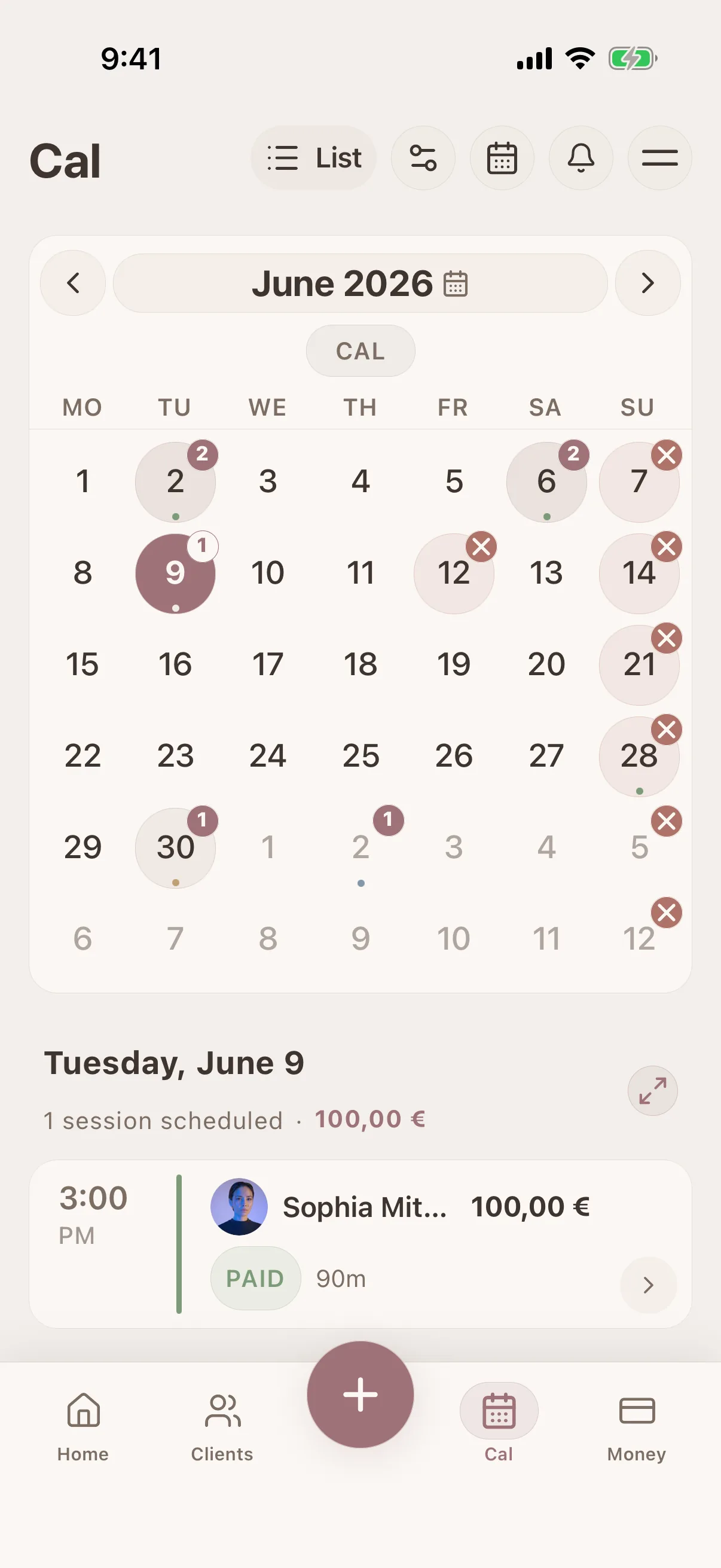The image size is (721, 1568).
Task: Go to the next month
Action: click(648, 283)
